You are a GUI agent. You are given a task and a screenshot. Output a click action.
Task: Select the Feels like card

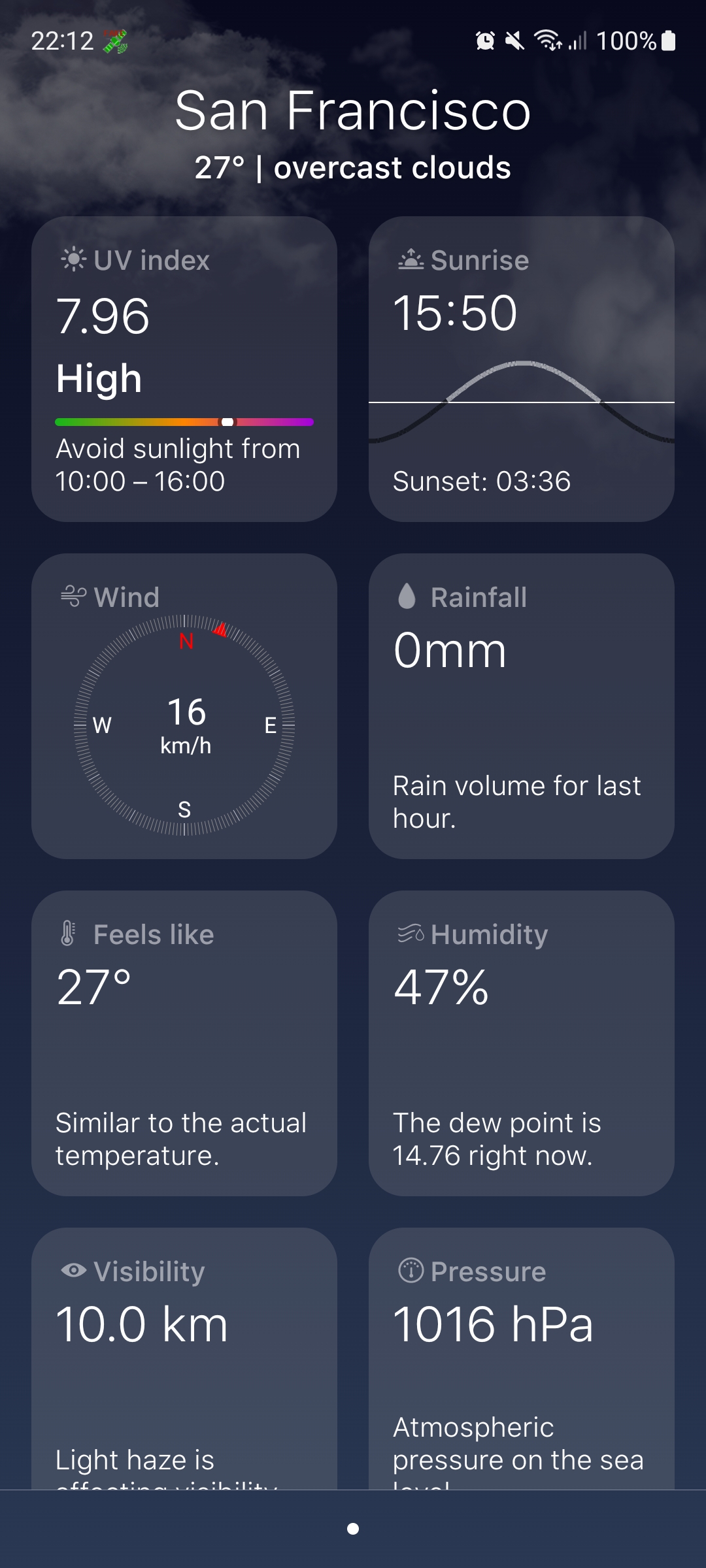coord(184,1043)
